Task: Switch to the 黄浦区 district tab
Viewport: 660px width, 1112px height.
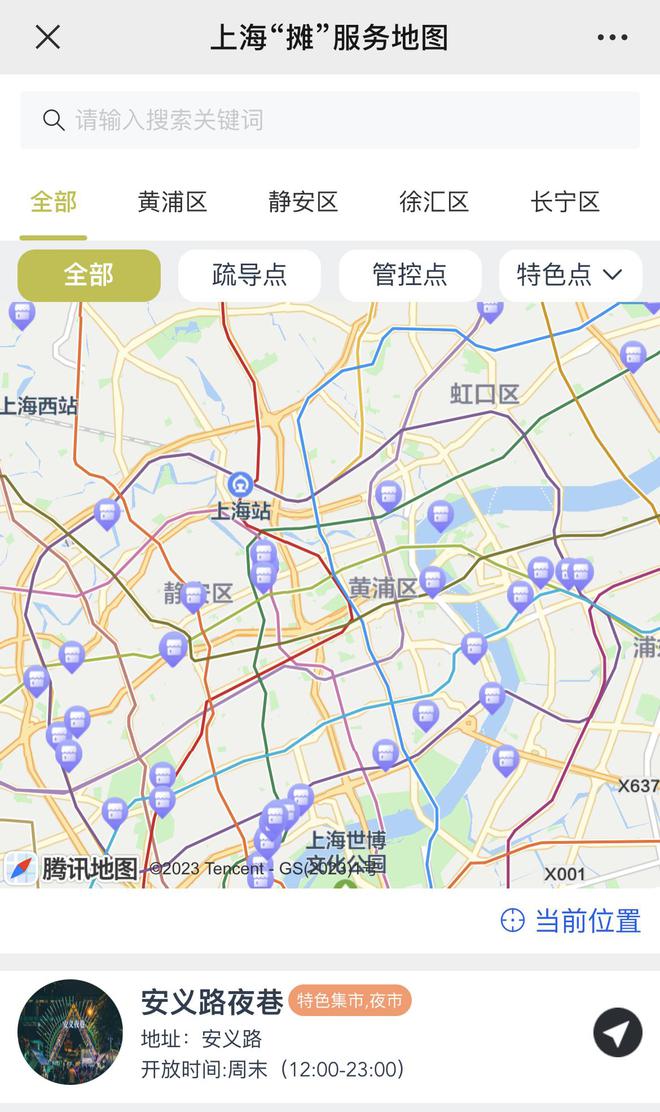Action: [172, 202]
